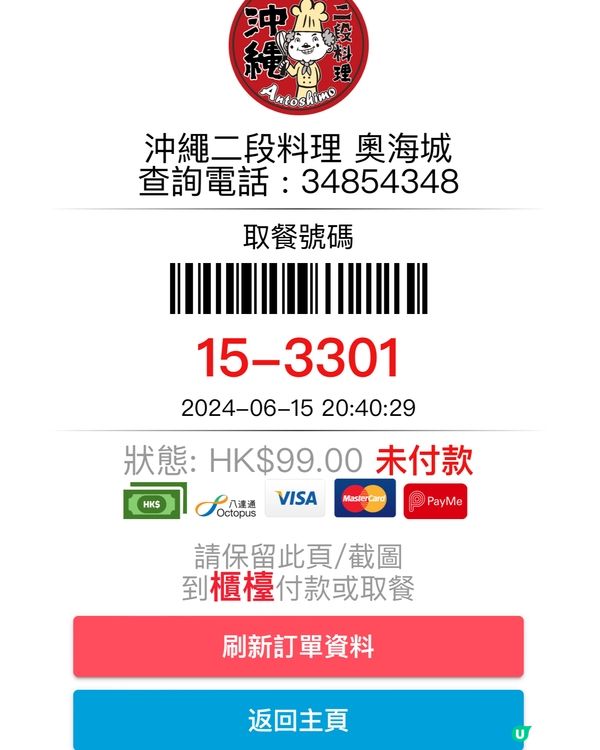Image resolution: width=600 pixels, height=750 pixels.
Task: Return to home via 返回主頁 button
Action: click(298, 719)
